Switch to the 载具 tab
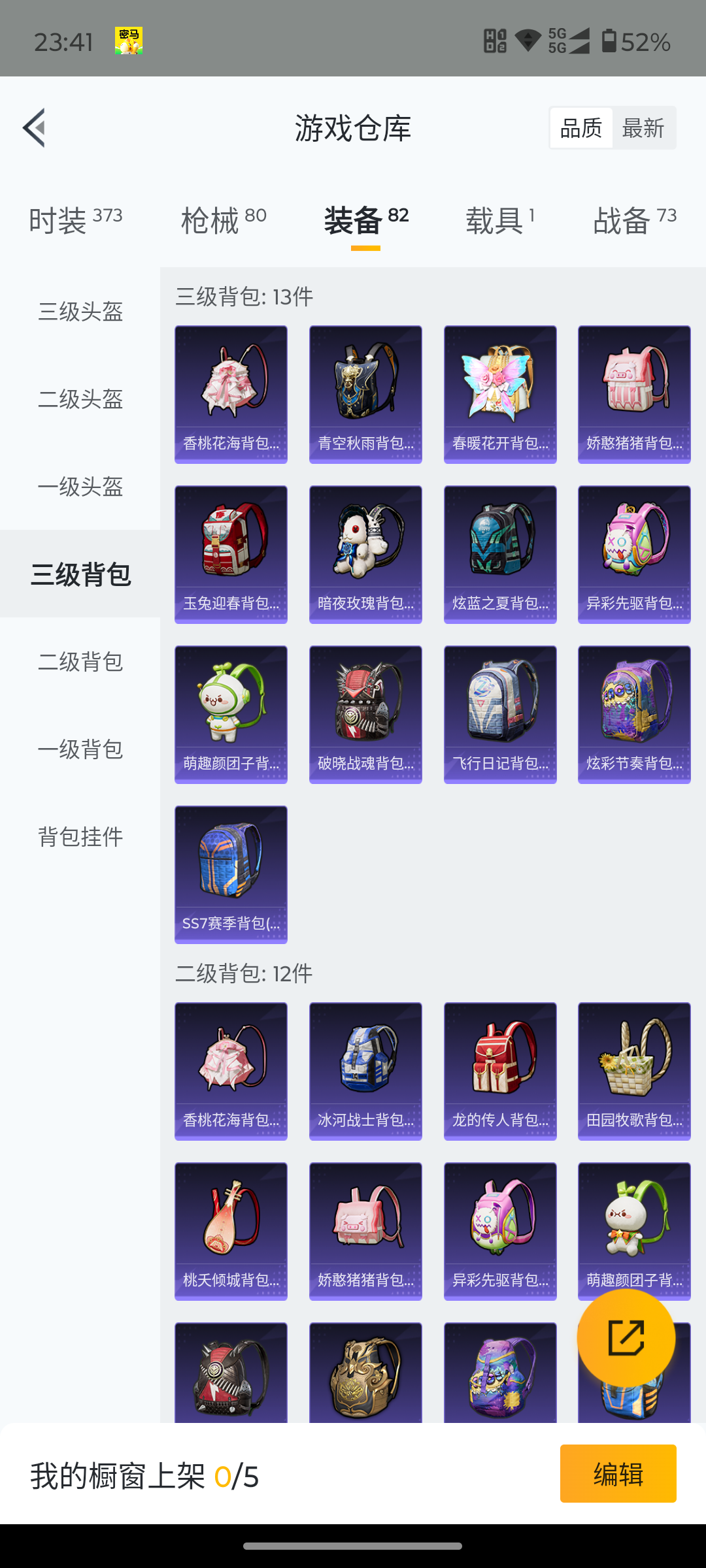706x1568 pixels. (x=500, y=220)
